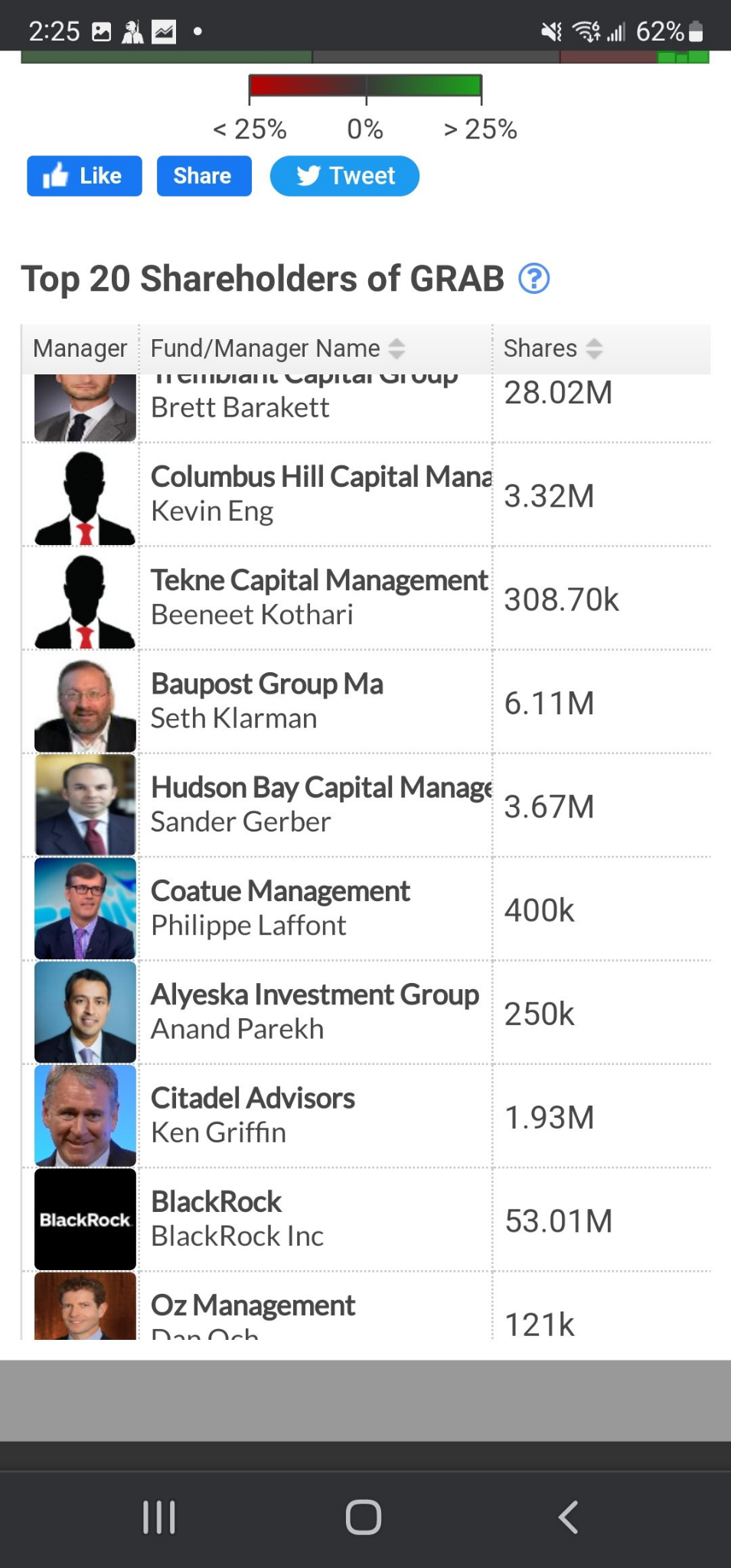Tap the Facebook Like button

[84, 176]
